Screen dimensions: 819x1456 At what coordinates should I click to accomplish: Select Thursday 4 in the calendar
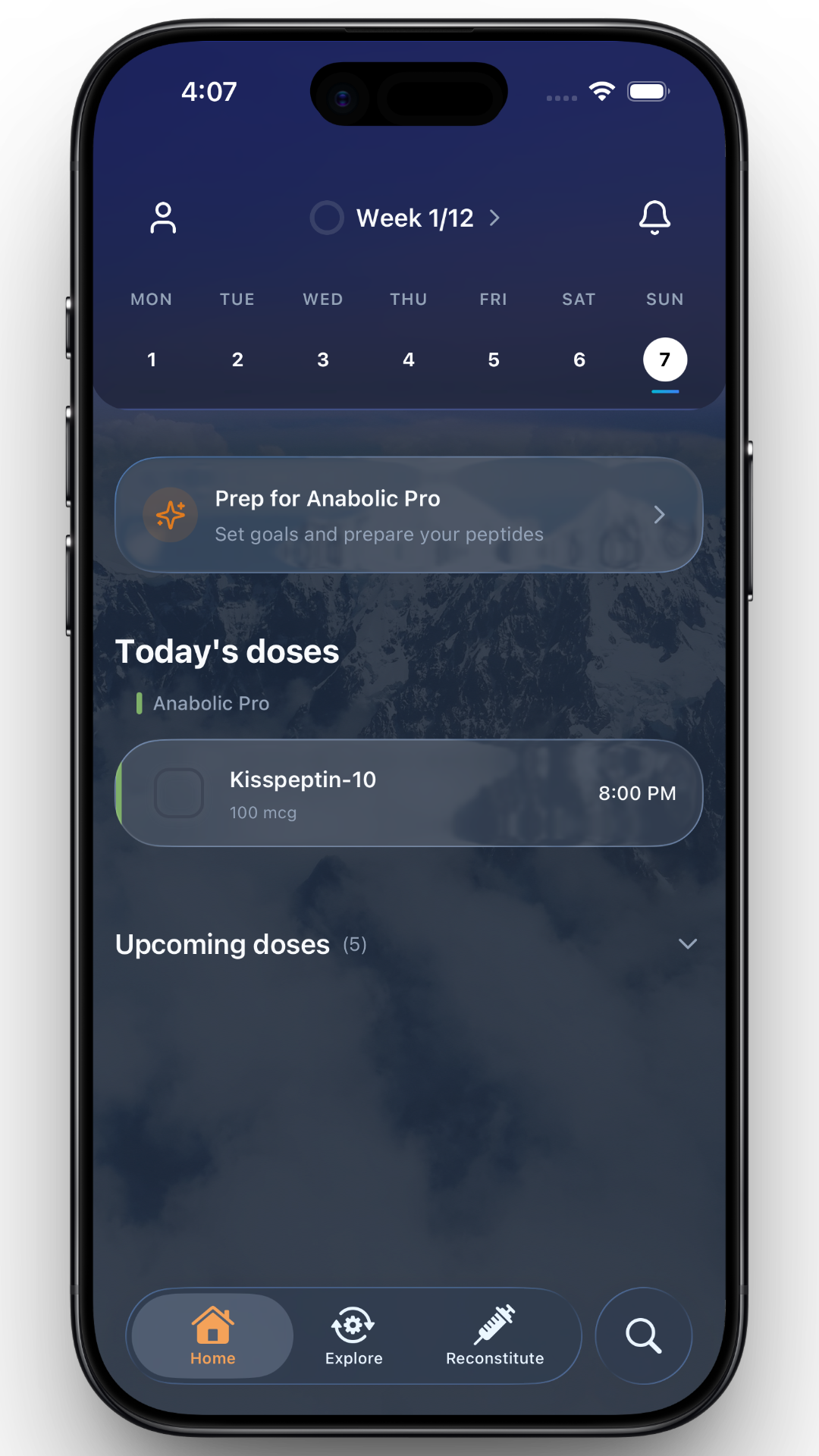[409, 359]
